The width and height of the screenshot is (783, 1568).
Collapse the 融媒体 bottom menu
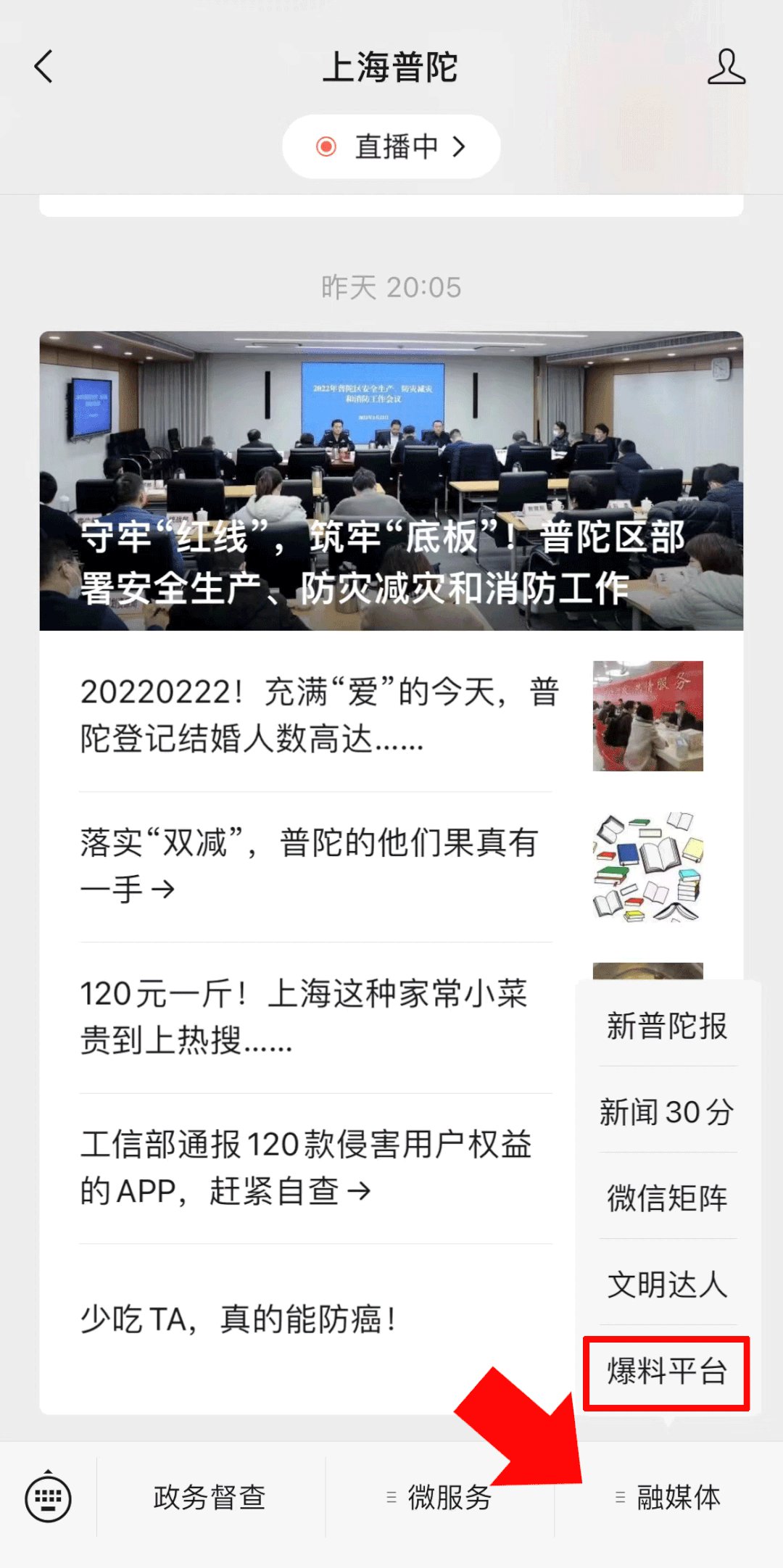(x=669, y=1498)
